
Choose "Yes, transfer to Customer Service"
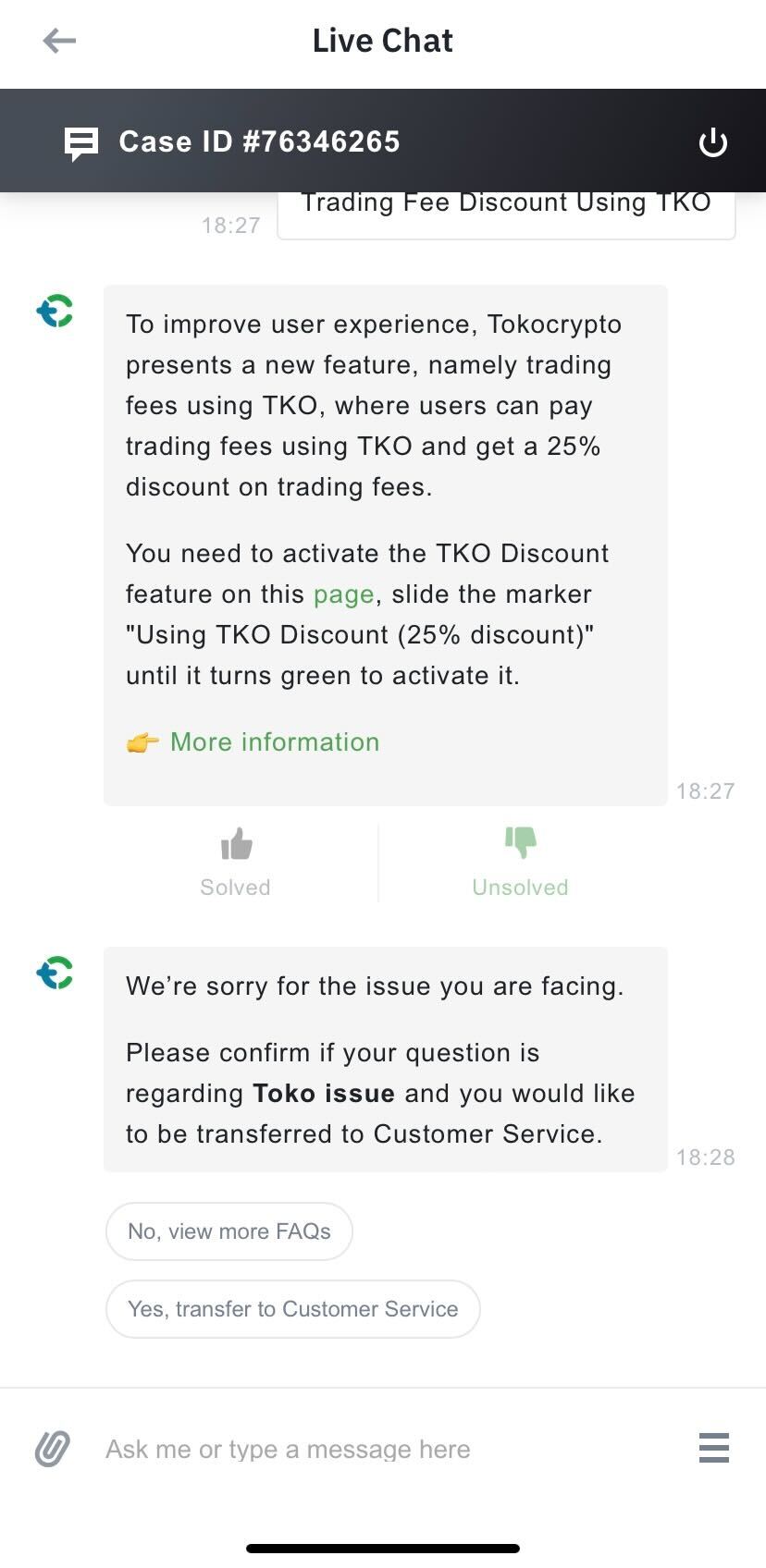coord(293,1309)
